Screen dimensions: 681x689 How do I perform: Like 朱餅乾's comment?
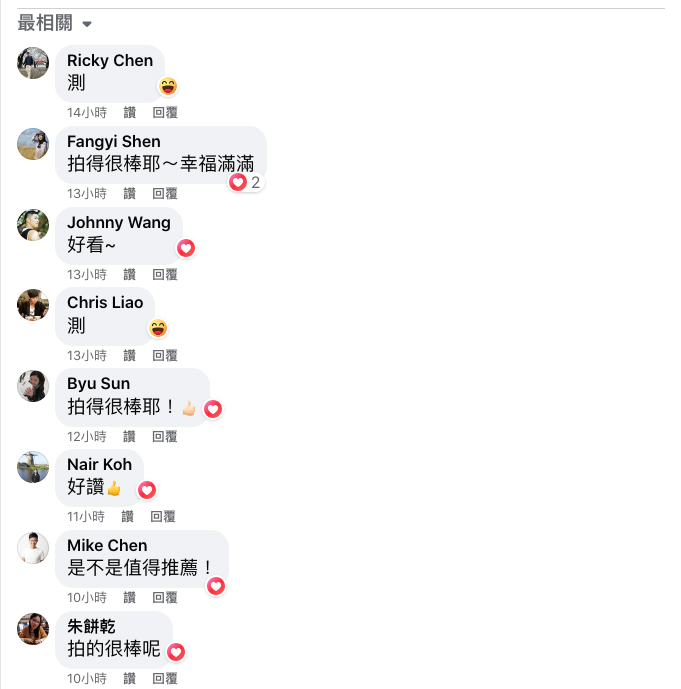pos(129,679)
